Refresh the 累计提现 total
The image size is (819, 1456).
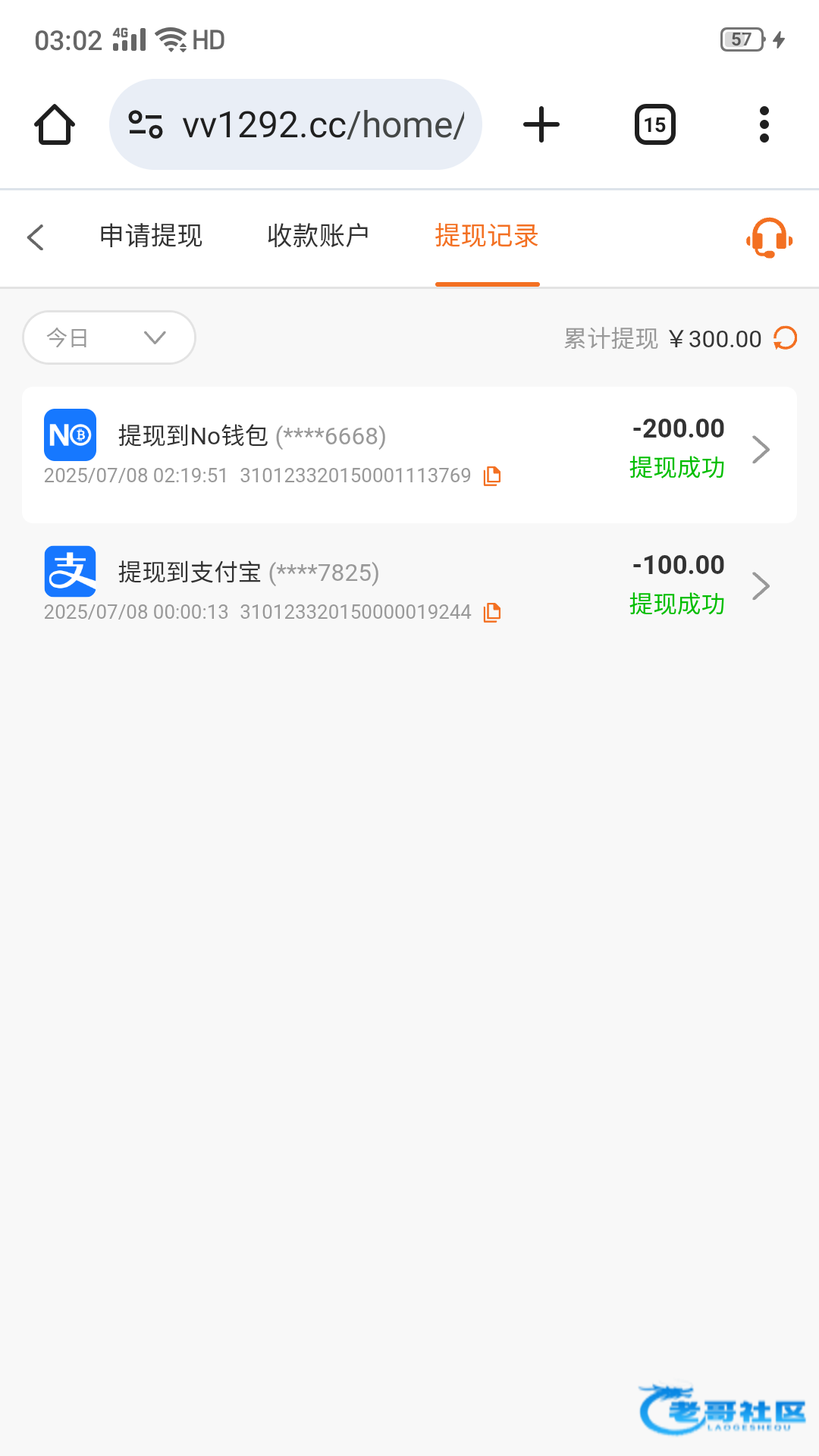[x=786, y=338]
